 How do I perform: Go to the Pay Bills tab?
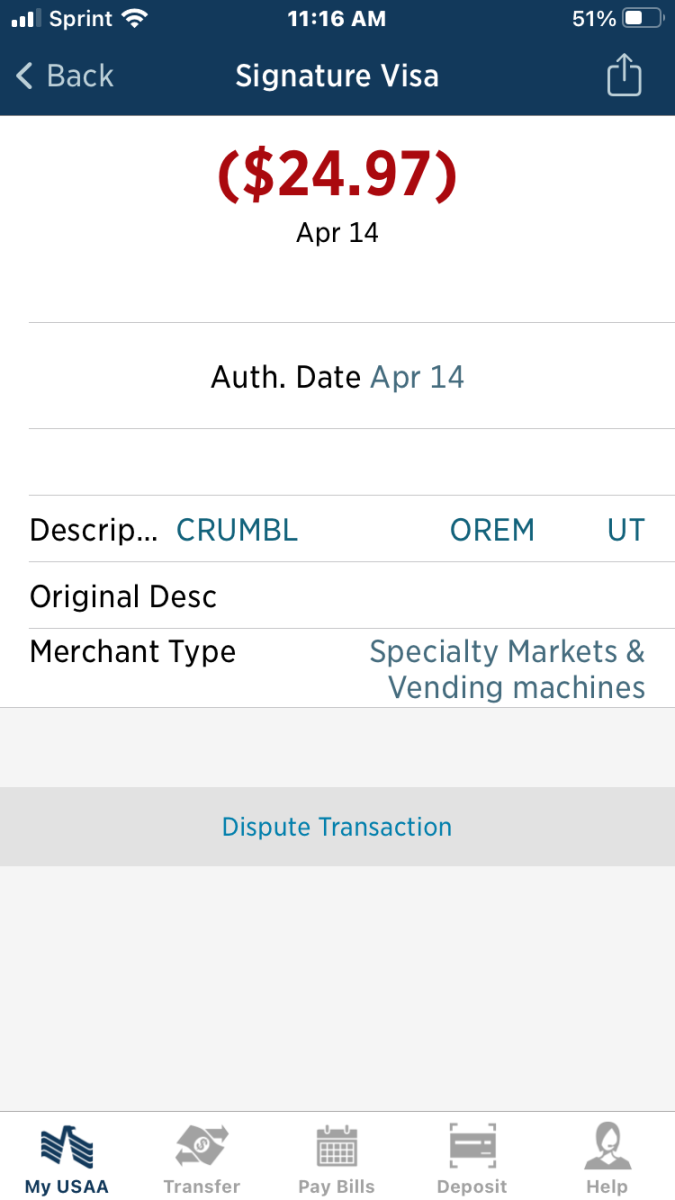337,1160
